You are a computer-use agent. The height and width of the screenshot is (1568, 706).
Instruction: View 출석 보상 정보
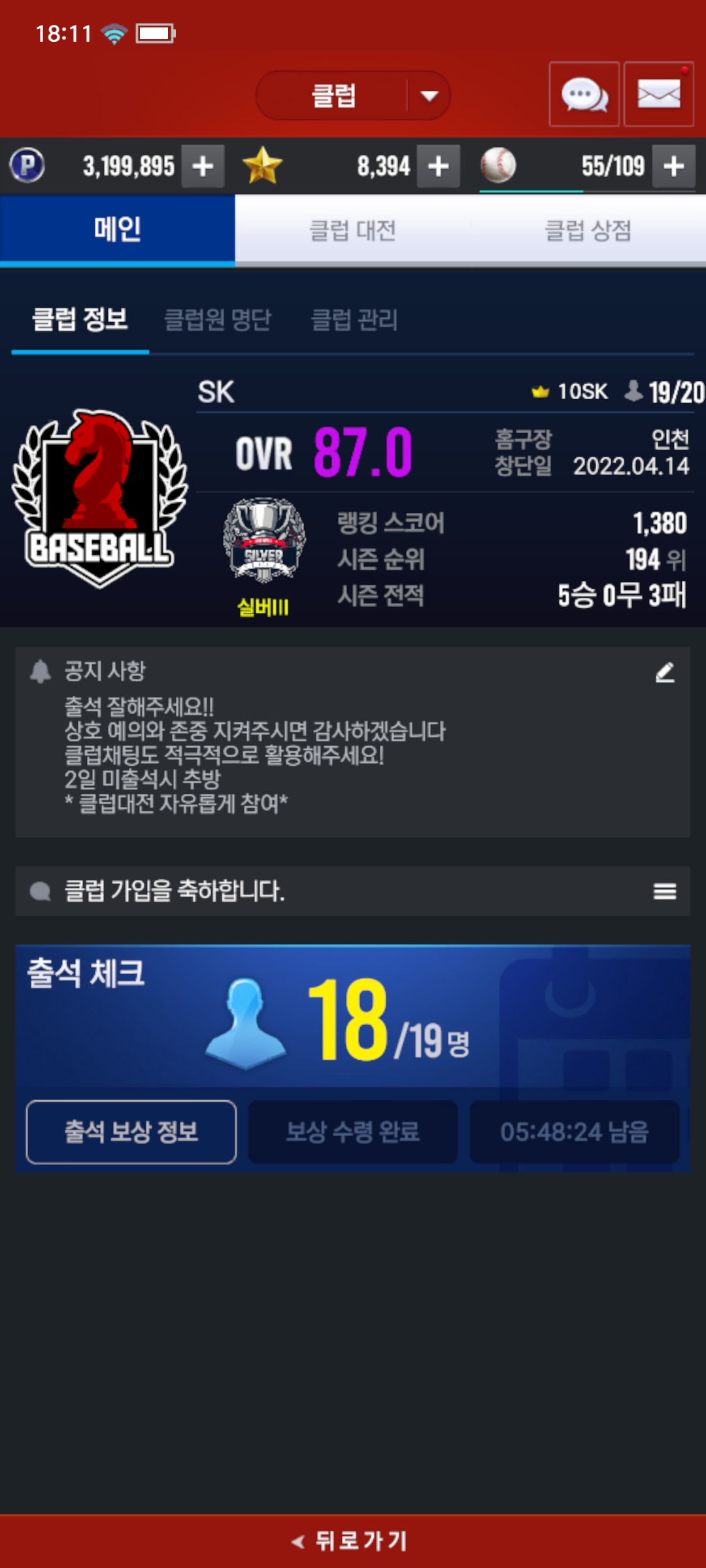click(x=131, y=1132)
